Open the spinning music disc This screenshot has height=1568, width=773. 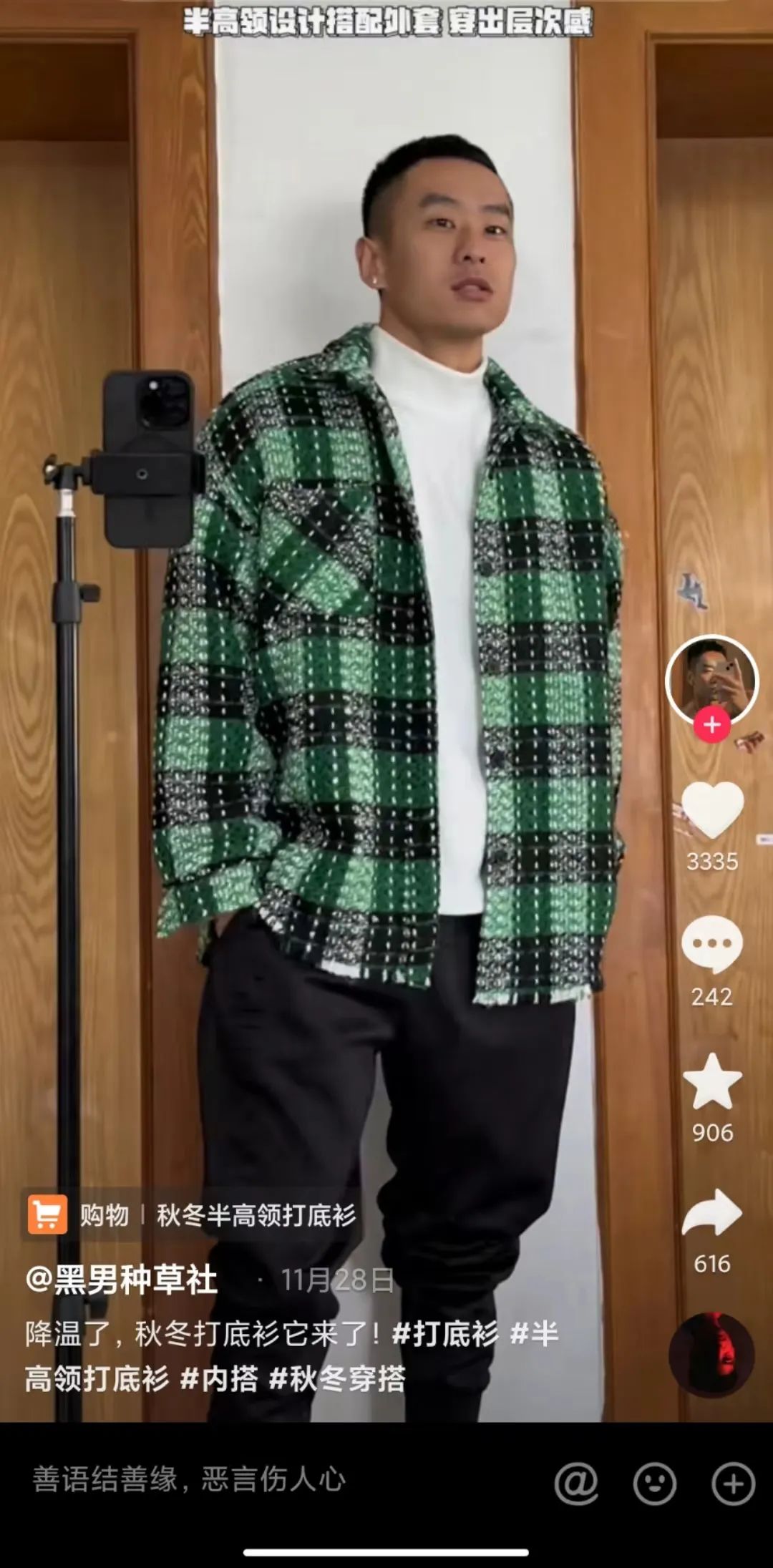tap(711, 1355)
